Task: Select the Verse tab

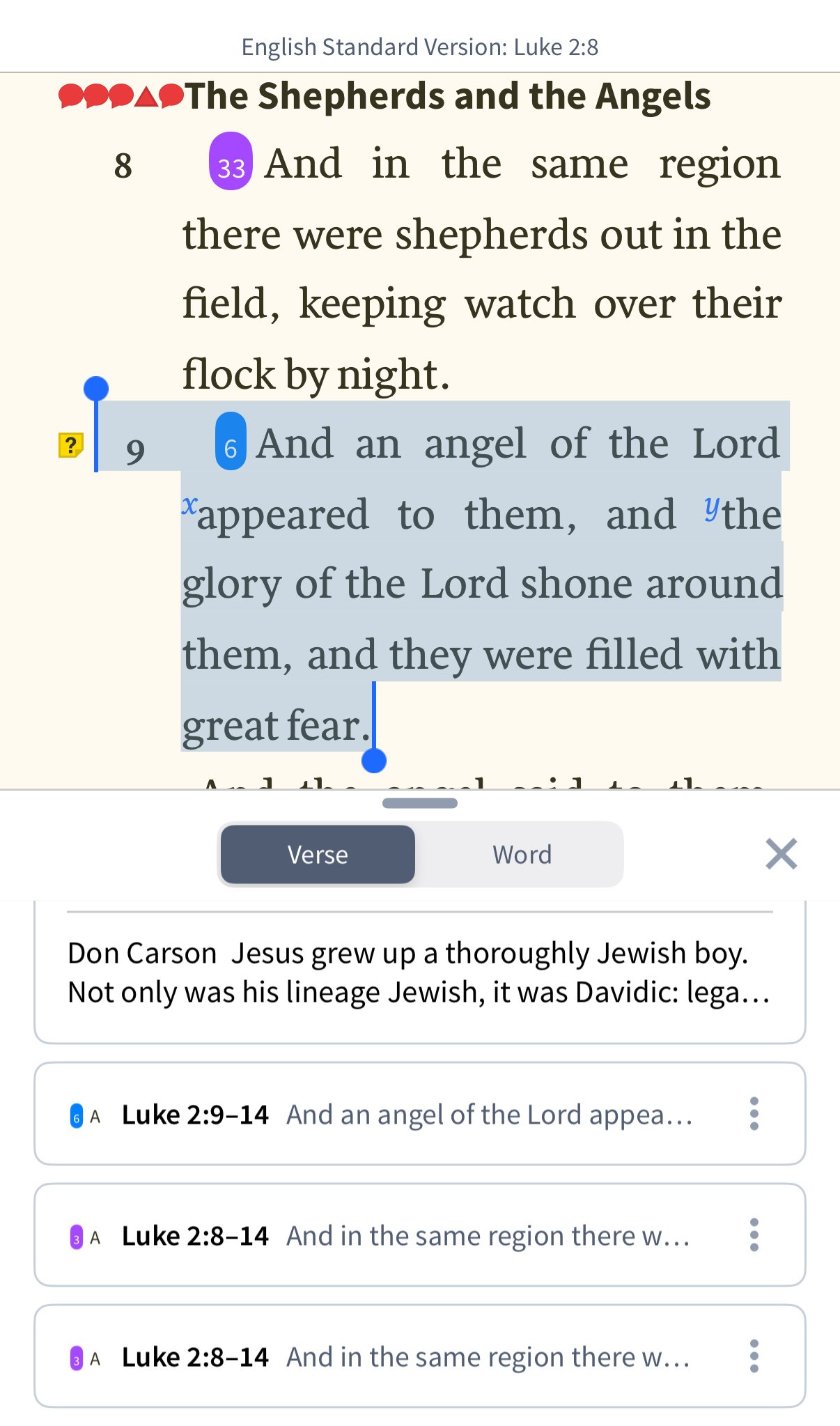Action: tap(318, 854)
